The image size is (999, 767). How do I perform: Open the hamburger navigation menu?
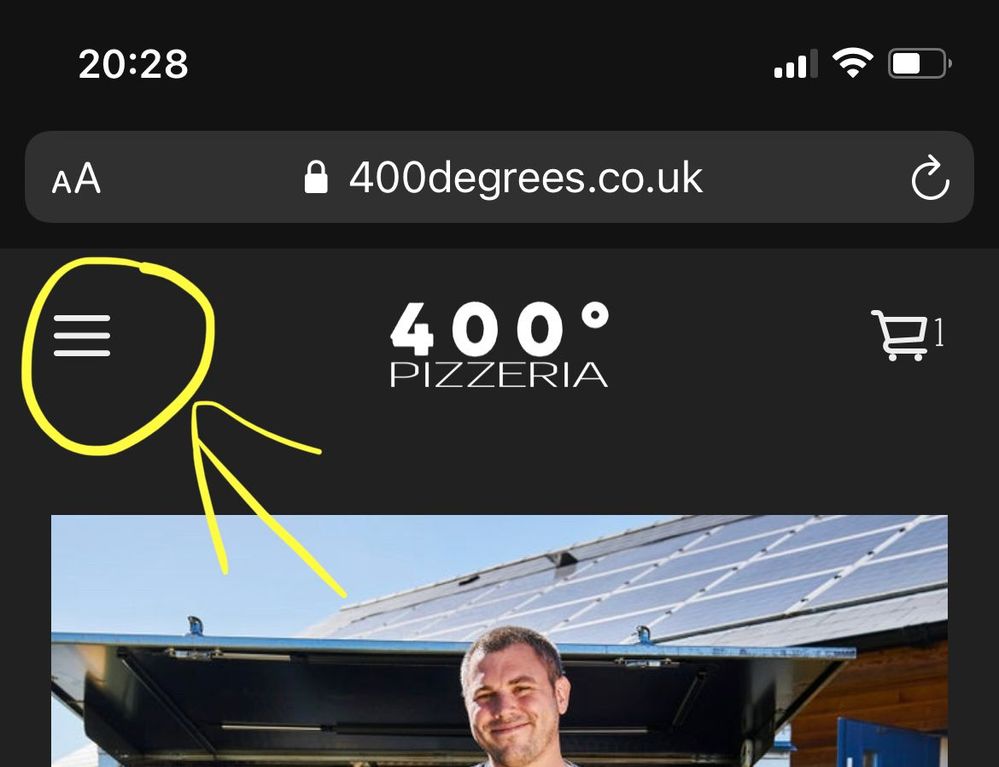click(82, 336)
